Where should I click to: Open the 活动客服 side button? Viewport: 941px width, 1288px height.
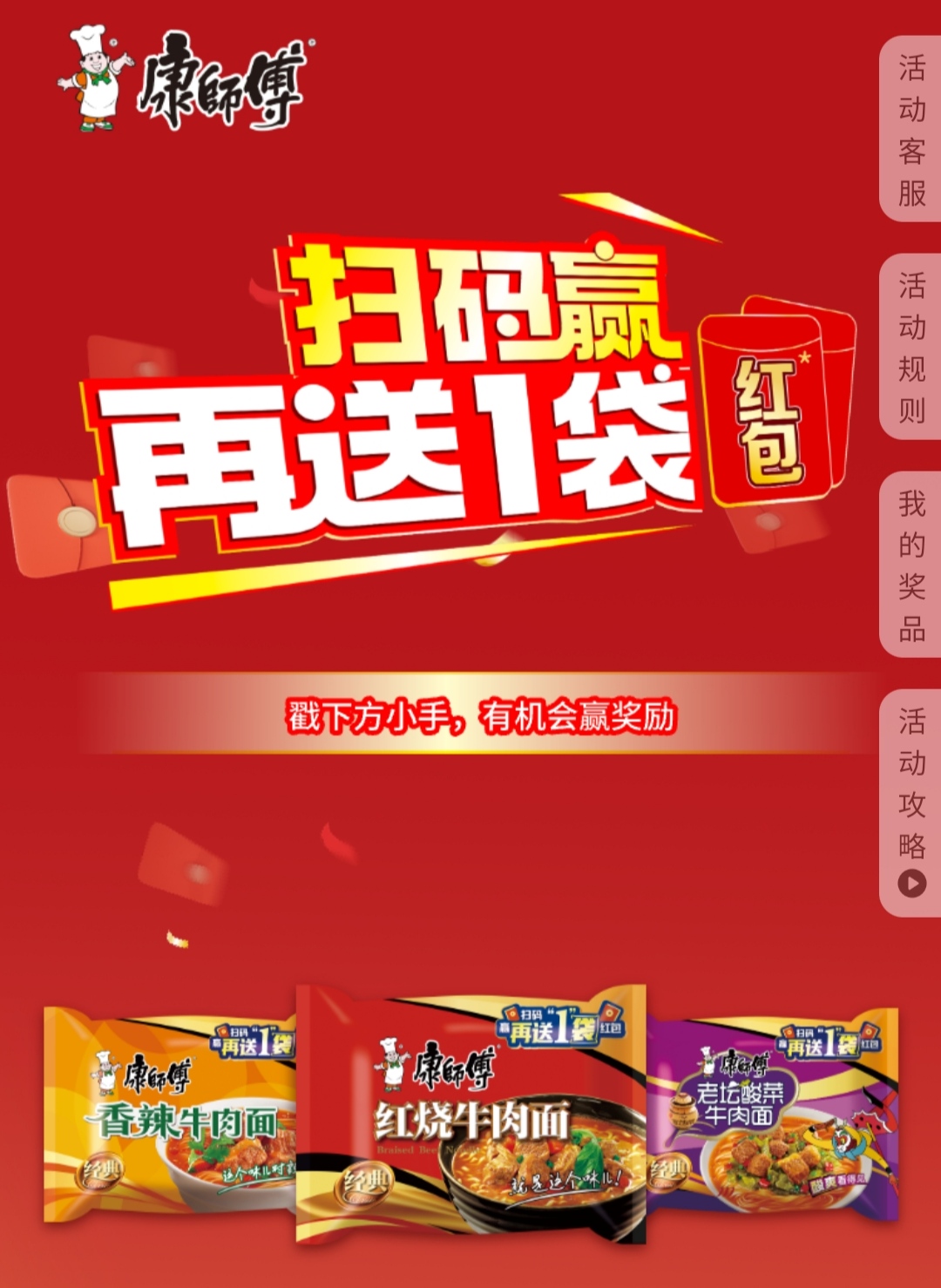[x=911, y=129]
